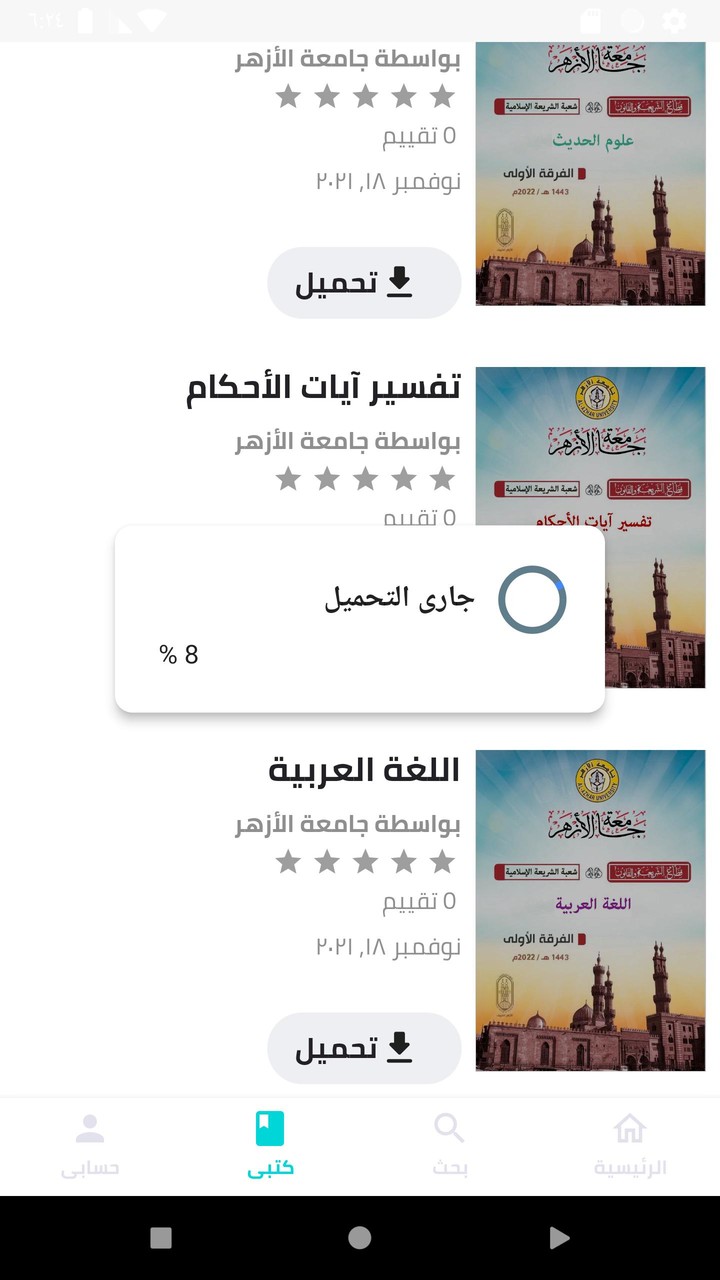Open the اللغة العربية book cover
The image size is (720, 1280).
[x=590, y=910]
